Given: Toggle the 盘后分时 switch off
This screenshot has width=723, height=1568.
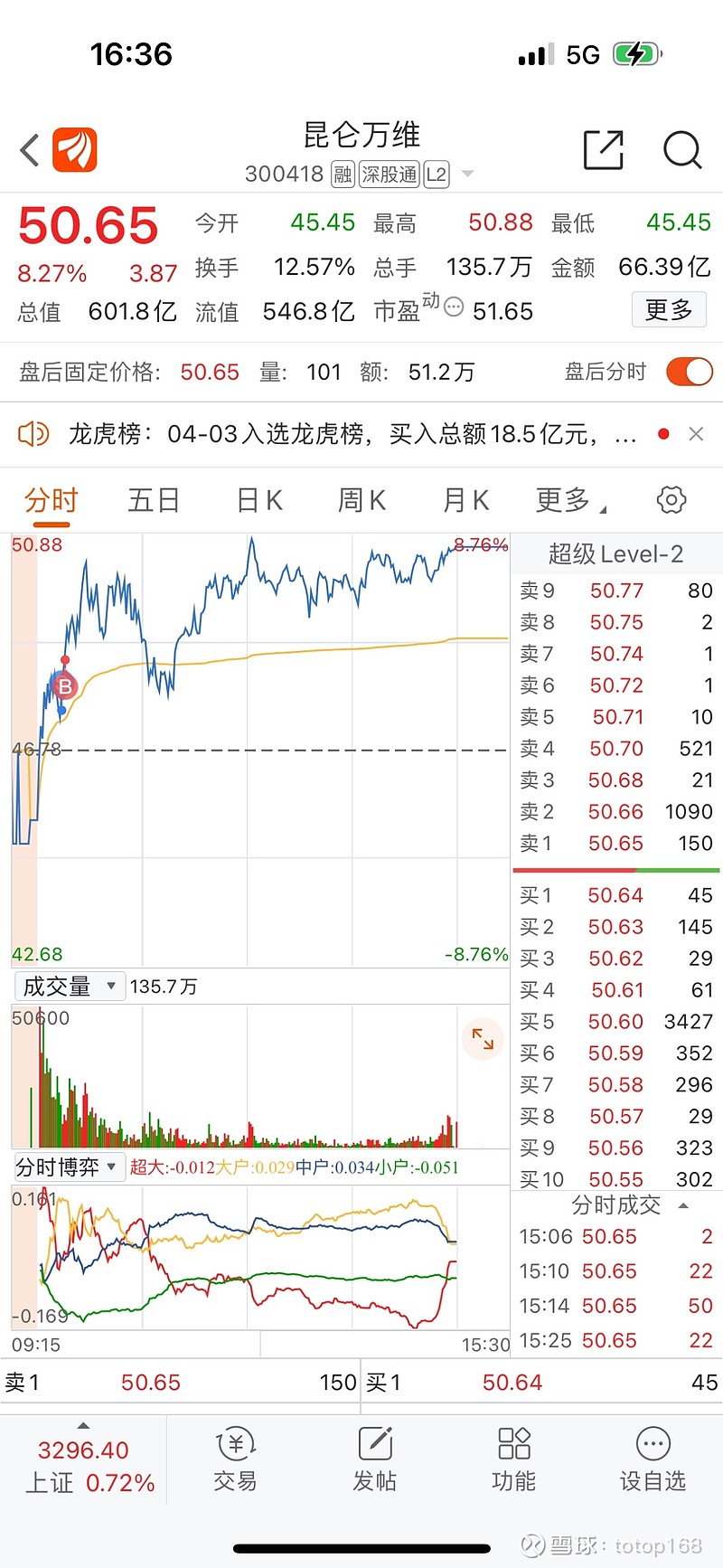Looking at the screenshot, I should pos(690,372).
